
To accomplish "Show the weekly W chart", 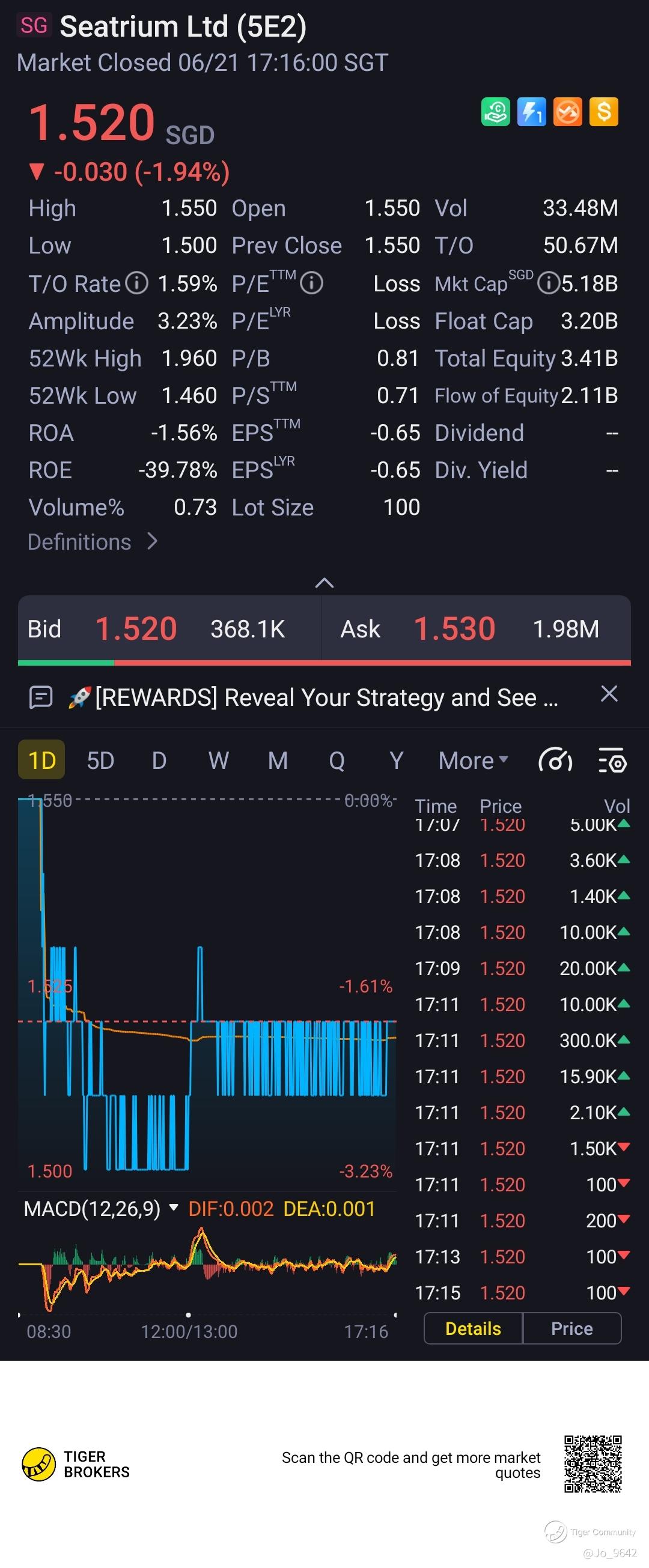I will (219, 760).
